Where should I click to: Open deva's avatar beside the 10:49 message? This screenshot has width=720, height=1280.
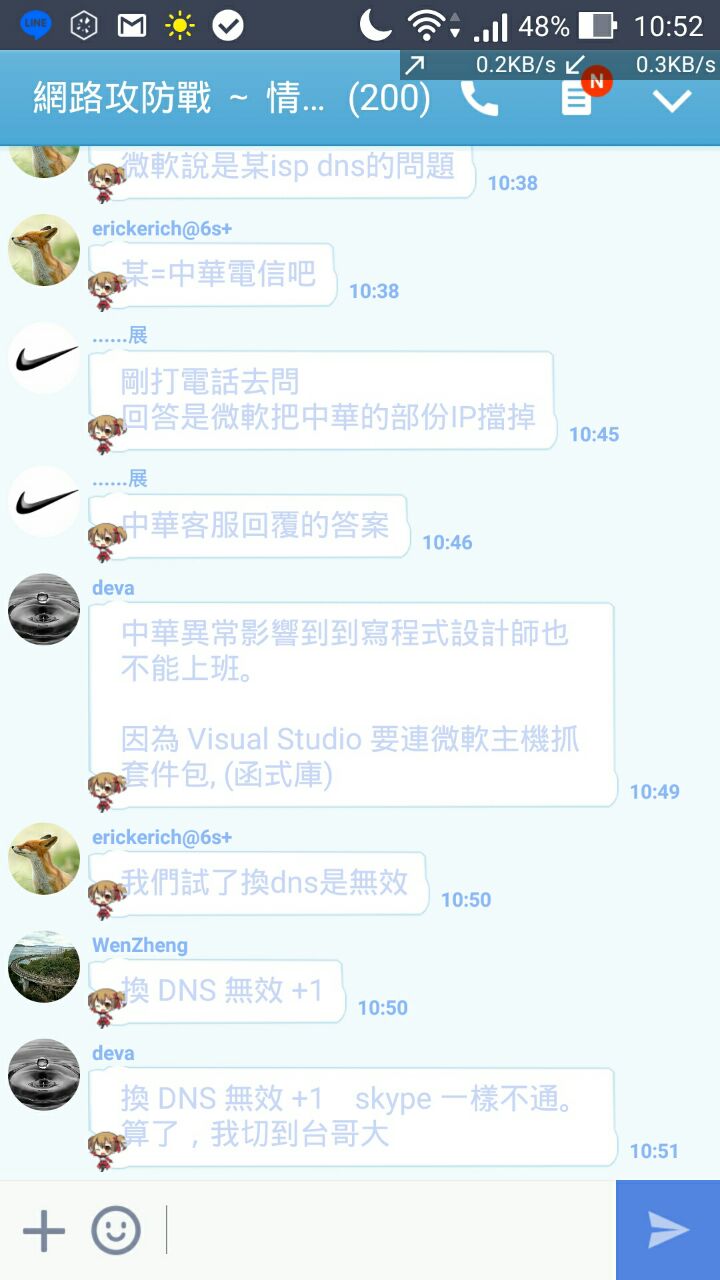point(44,609)
